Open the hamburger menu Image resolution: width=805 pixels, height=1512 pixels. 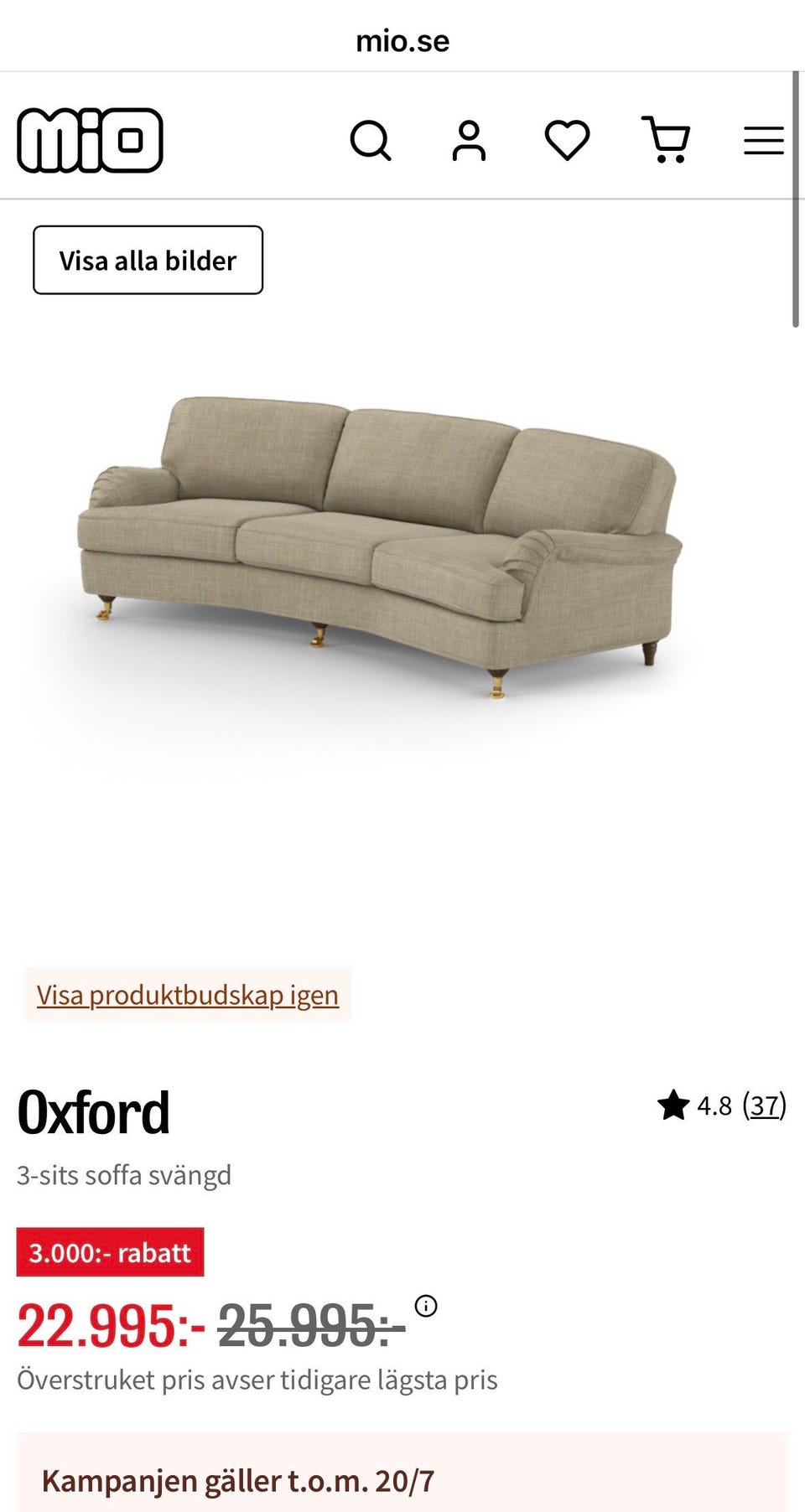pos(764,141)
